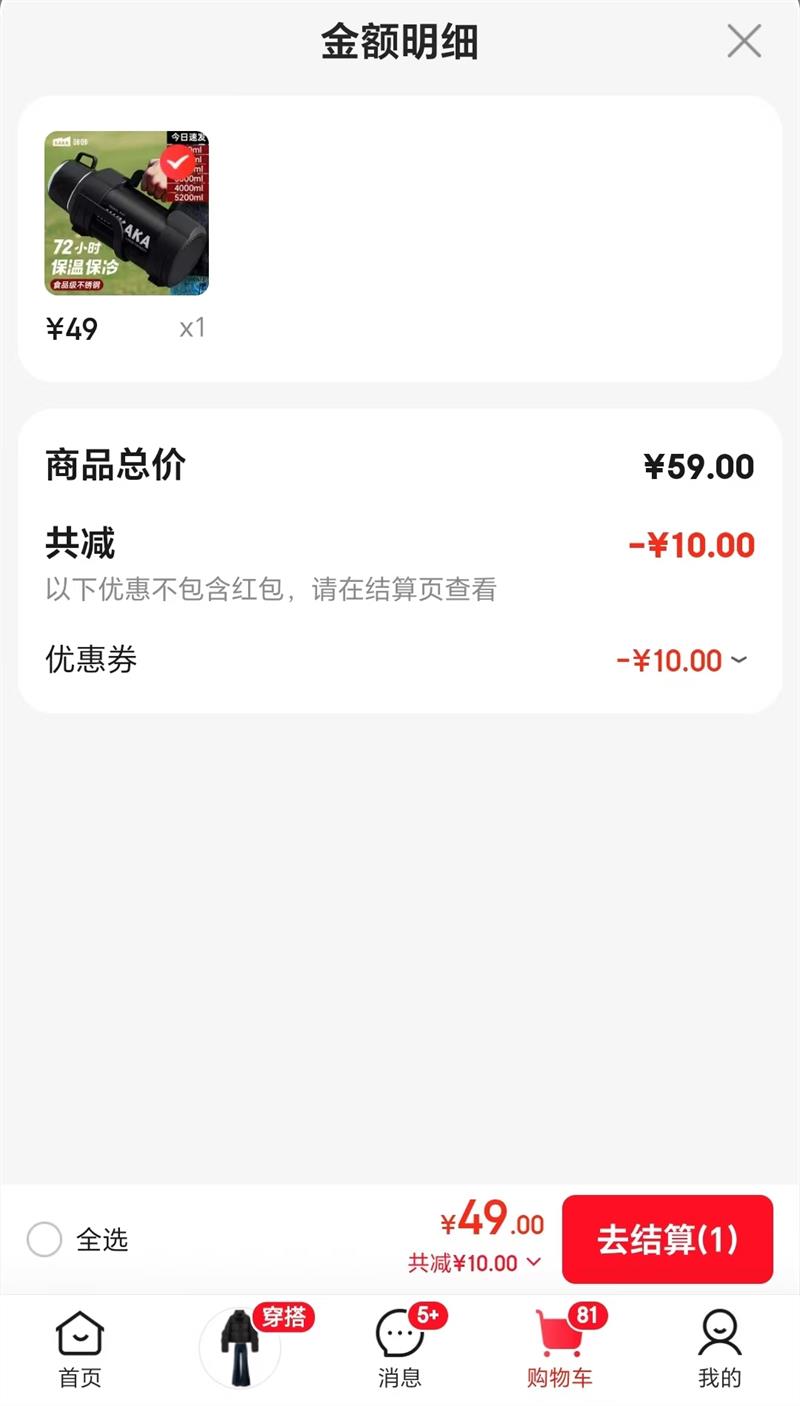Collapse the 共减¥10.00 summary
Image resolution: width=800 pixels, height=1406 pixels.
point(476,1263)
